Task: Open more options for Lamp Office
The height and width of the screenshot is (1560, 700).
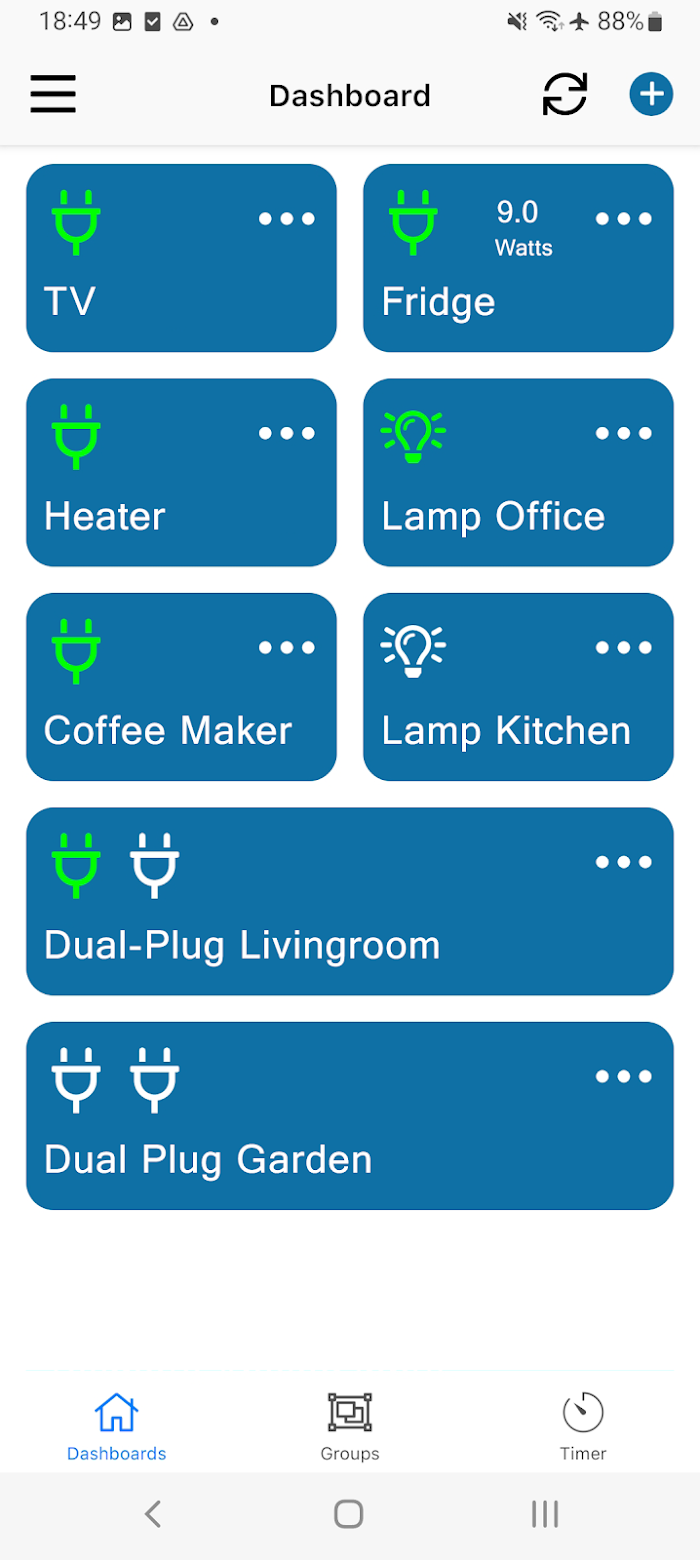Action: click(624, 433)
